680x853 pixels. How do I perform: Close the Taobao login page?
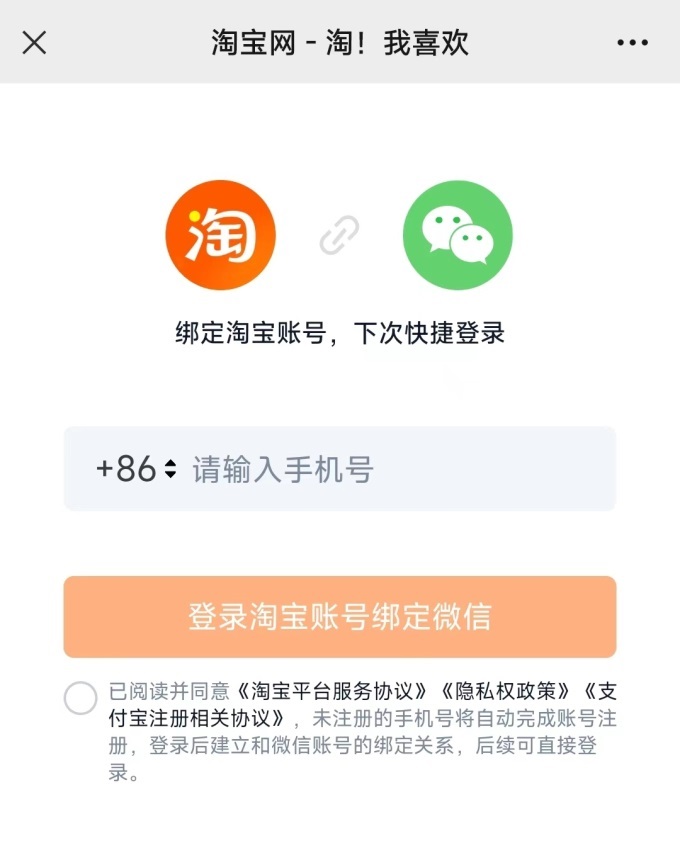pyautogui.click(x=34, y=43)
